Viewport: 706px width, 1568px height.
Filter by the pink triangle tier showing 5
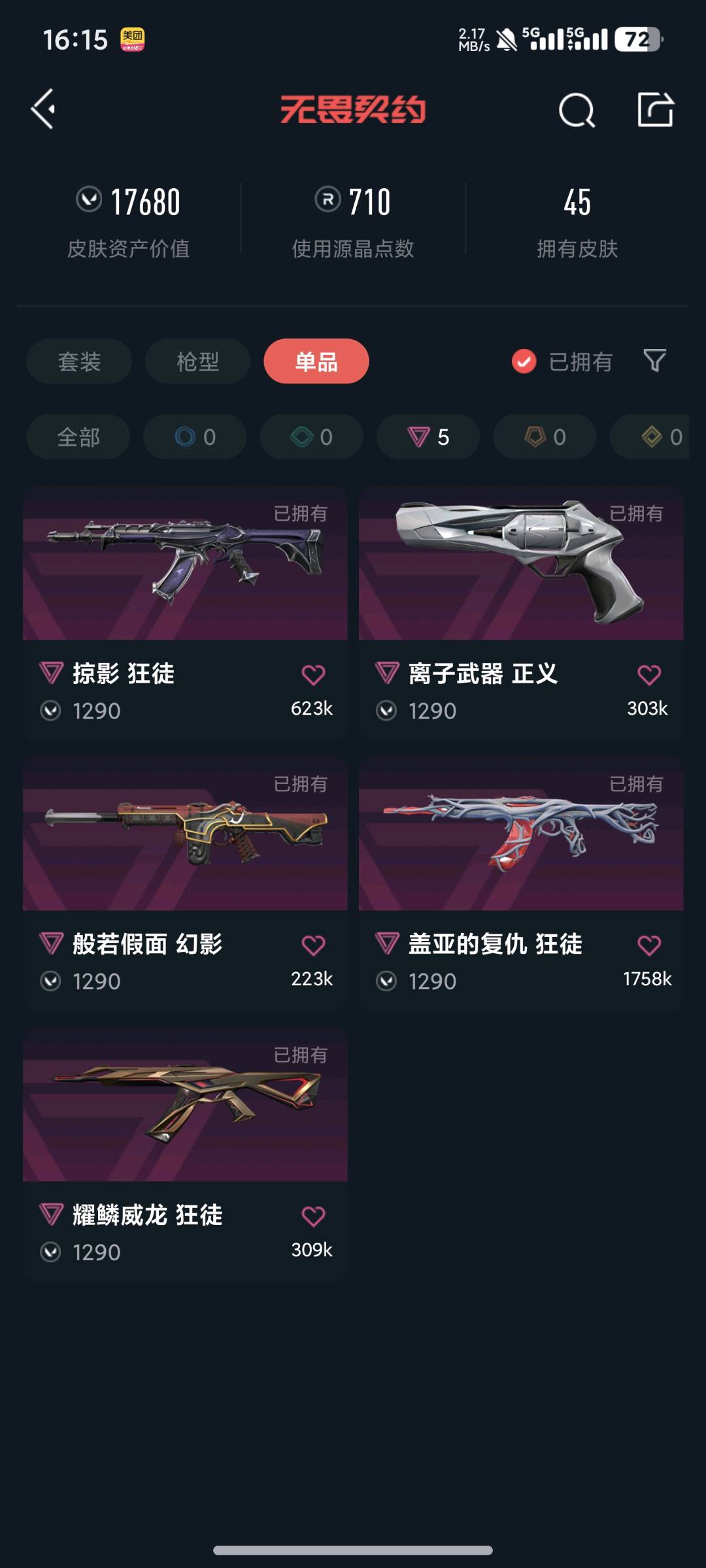point(428,437)
